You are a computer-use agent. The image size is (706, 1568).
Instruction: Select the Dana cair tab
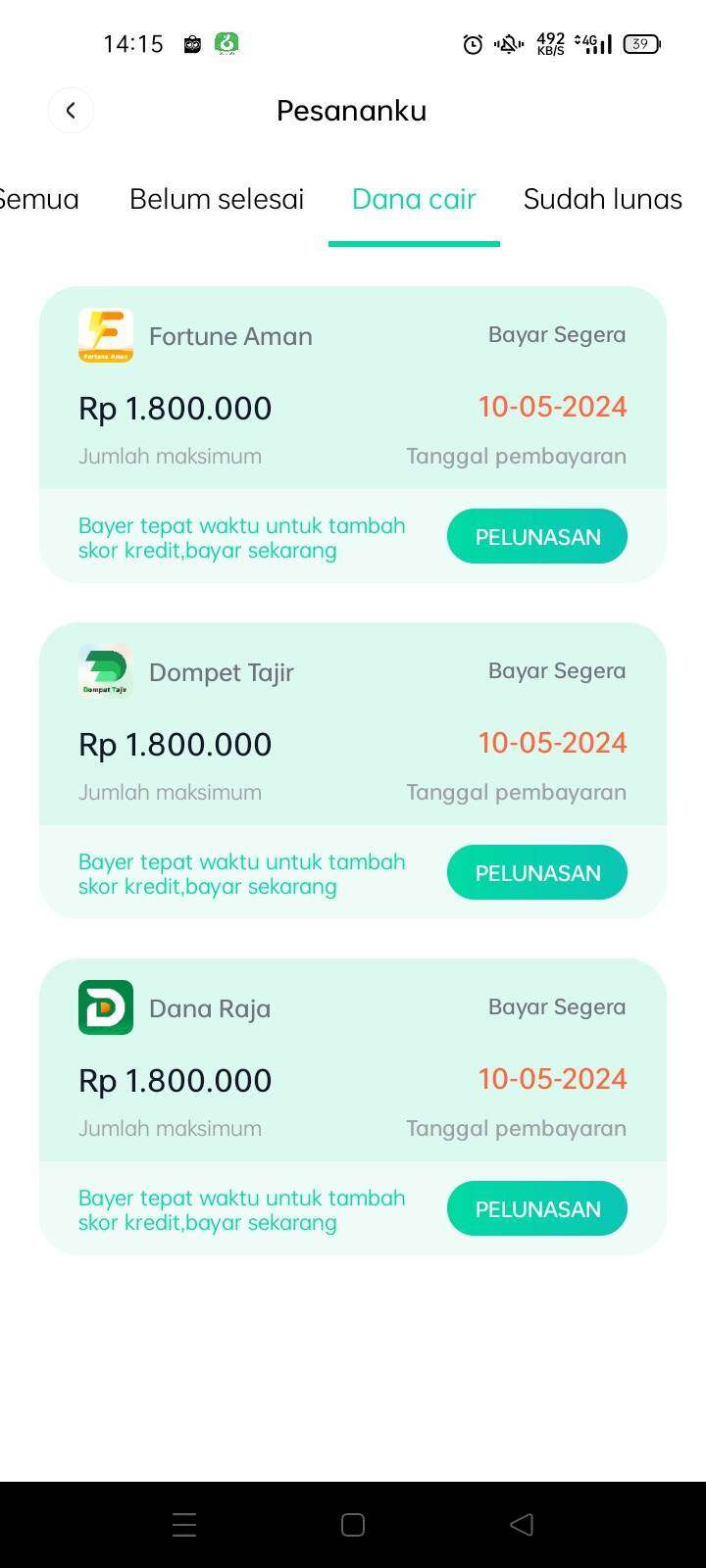click(414, 199)
